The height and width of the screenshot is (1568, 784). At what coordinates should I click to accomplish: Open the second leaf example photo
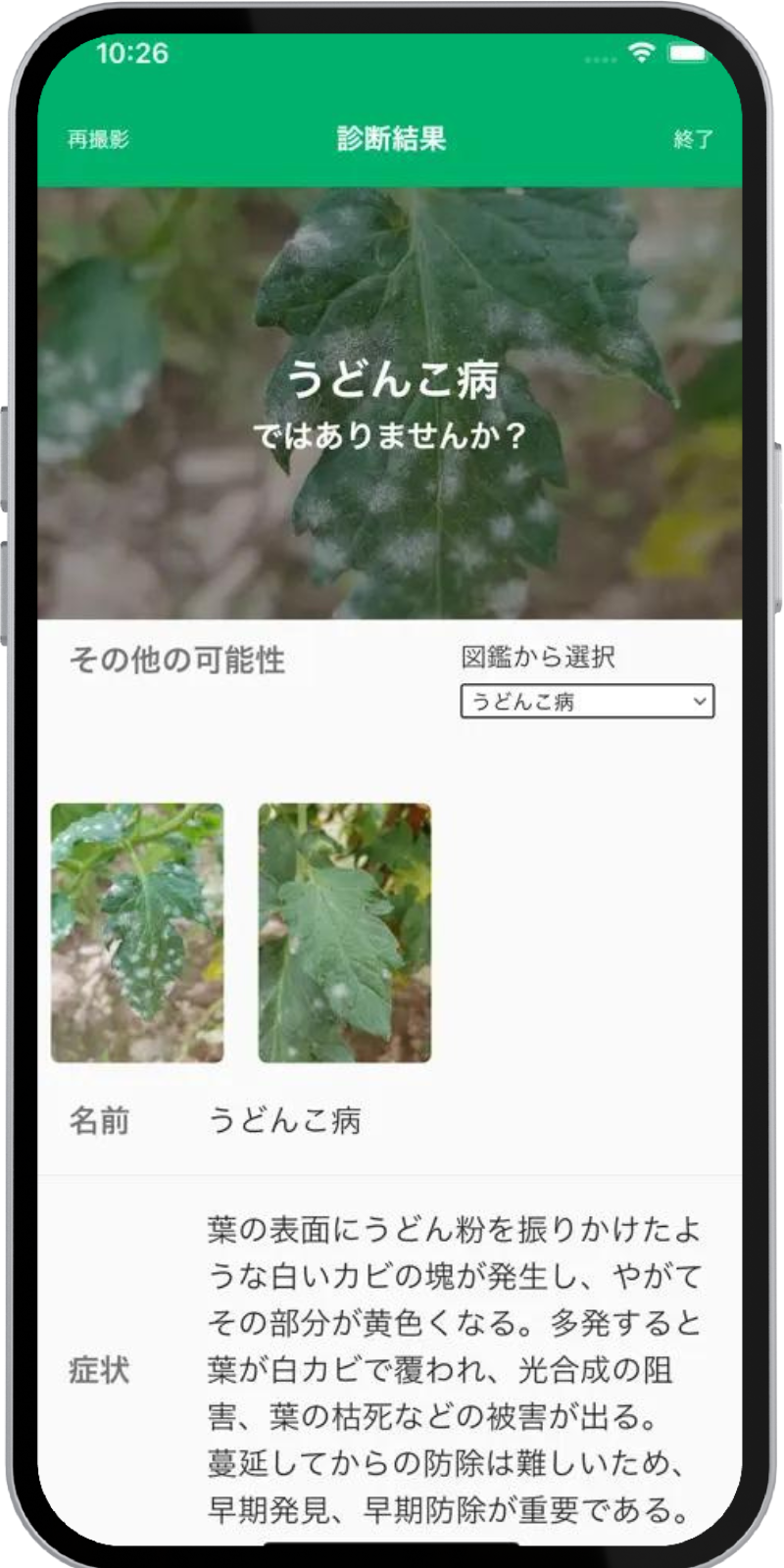(344, 932)
